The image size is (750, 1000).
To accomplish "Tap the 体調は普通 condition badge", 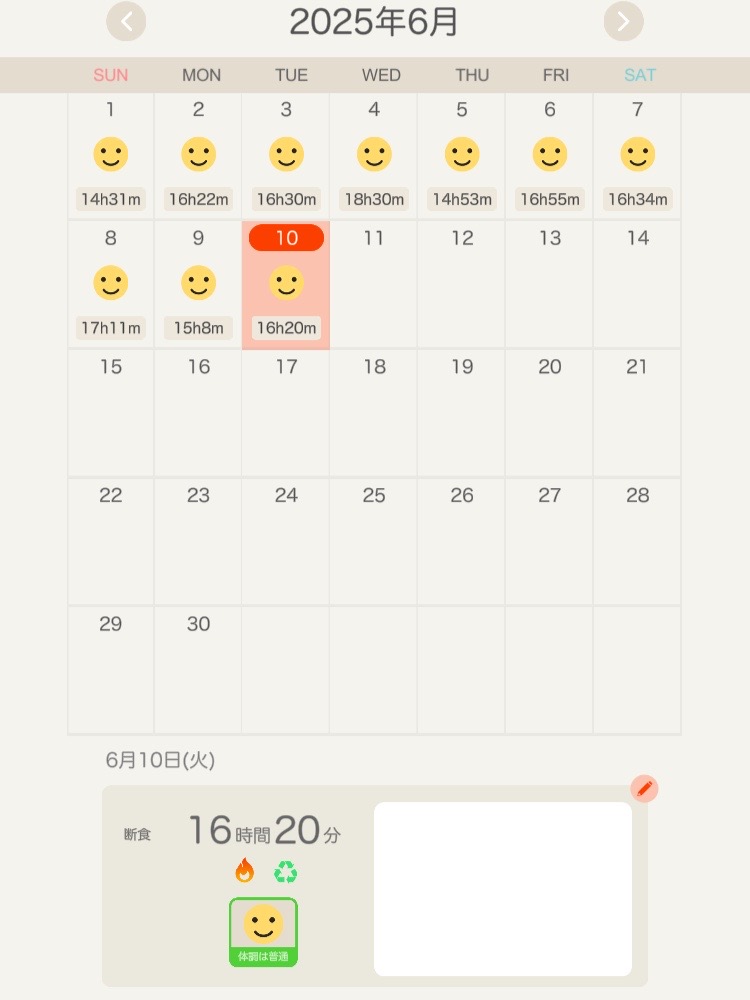I will point(263,932).
